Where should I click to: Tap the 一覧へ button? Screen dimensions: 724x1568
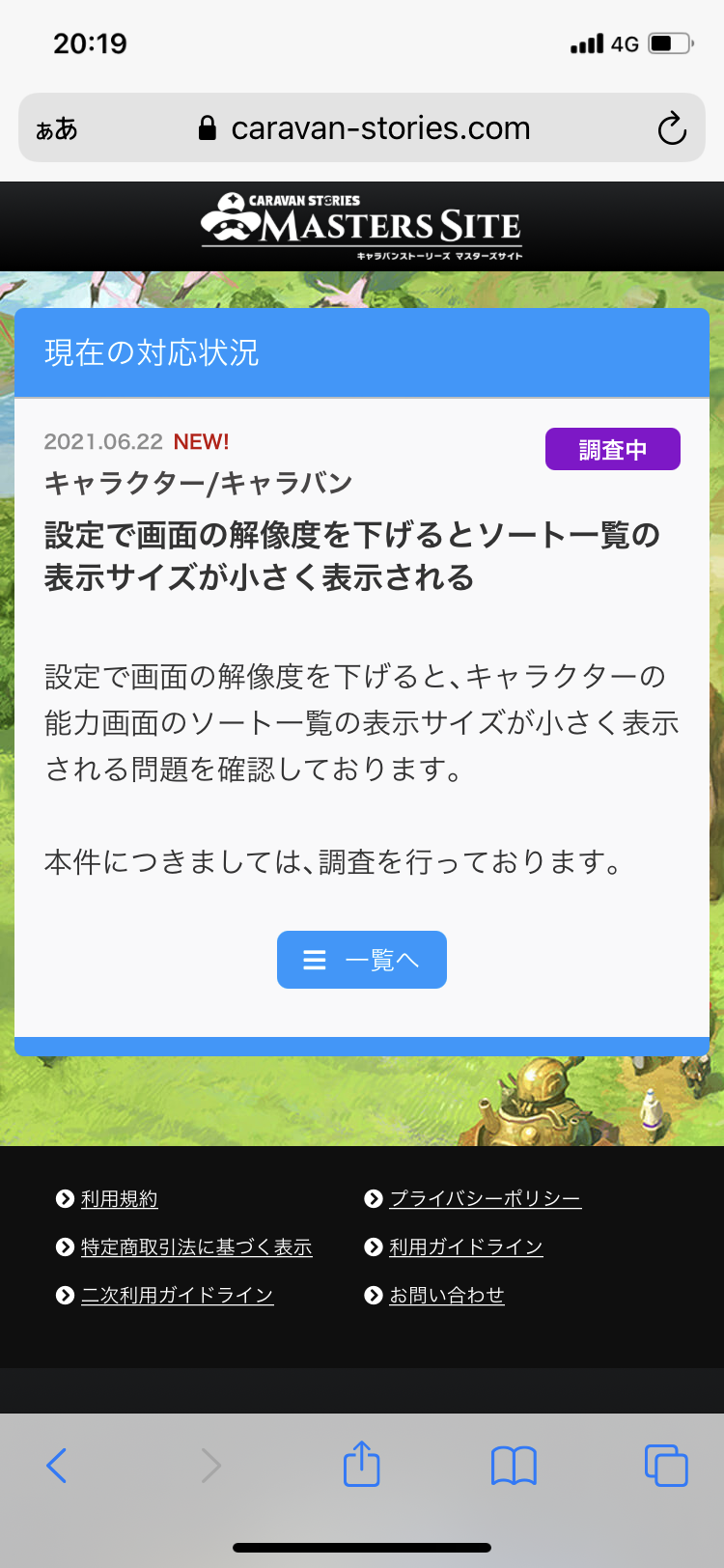(x=362, y=960)
